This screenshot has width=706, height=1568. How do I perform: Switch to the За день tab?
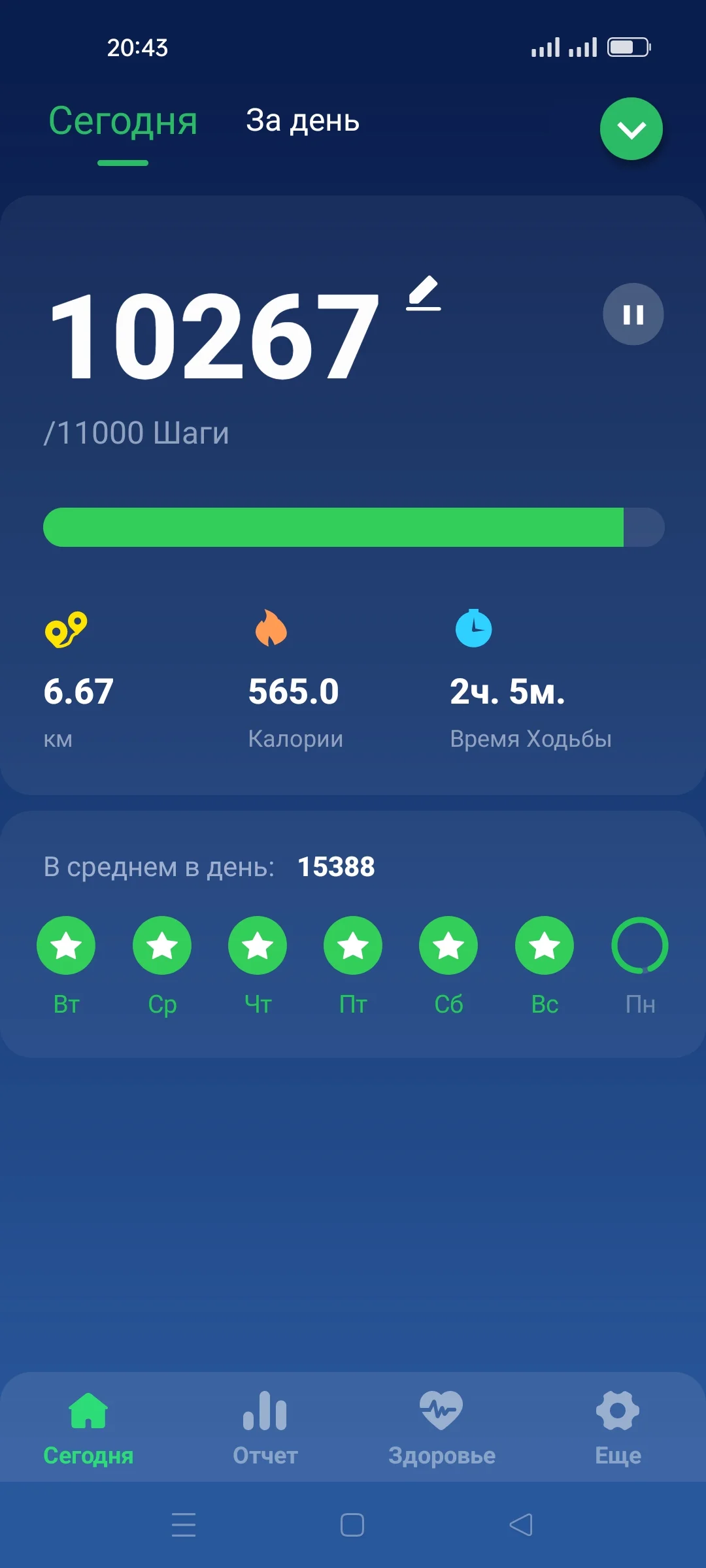pyautogui.click(x=303, y=122)
